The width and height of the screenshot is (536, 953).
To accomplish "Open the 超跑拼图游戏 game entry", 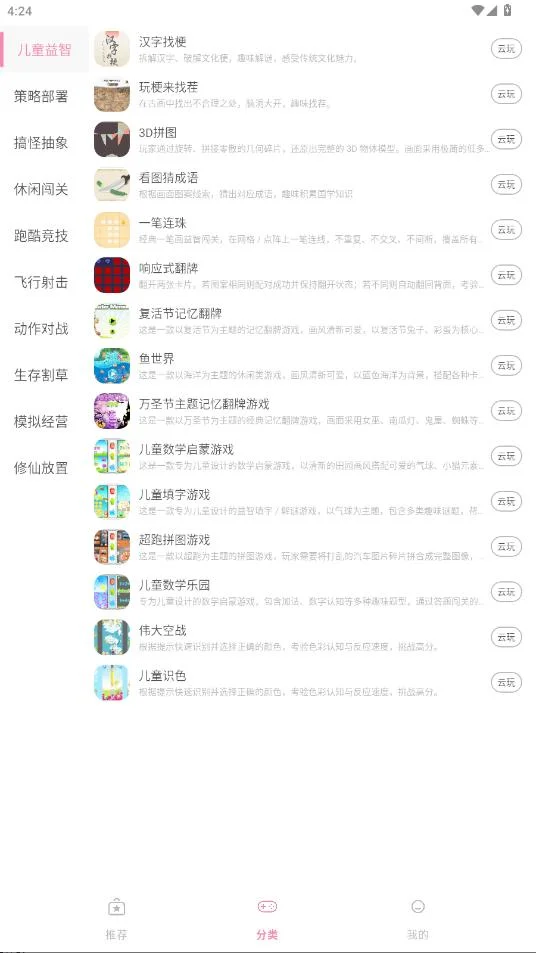I will pos(290,546).
